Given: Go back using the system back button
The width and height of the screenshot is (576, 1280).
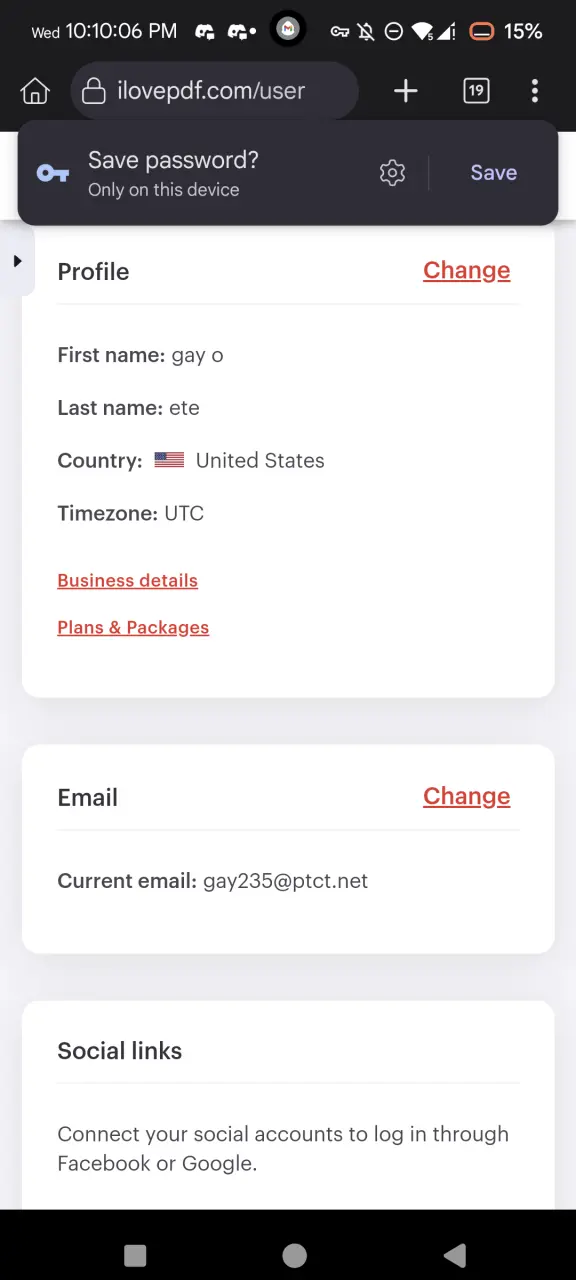Looking at the screenshot, I should click(x=454, y=1255).
